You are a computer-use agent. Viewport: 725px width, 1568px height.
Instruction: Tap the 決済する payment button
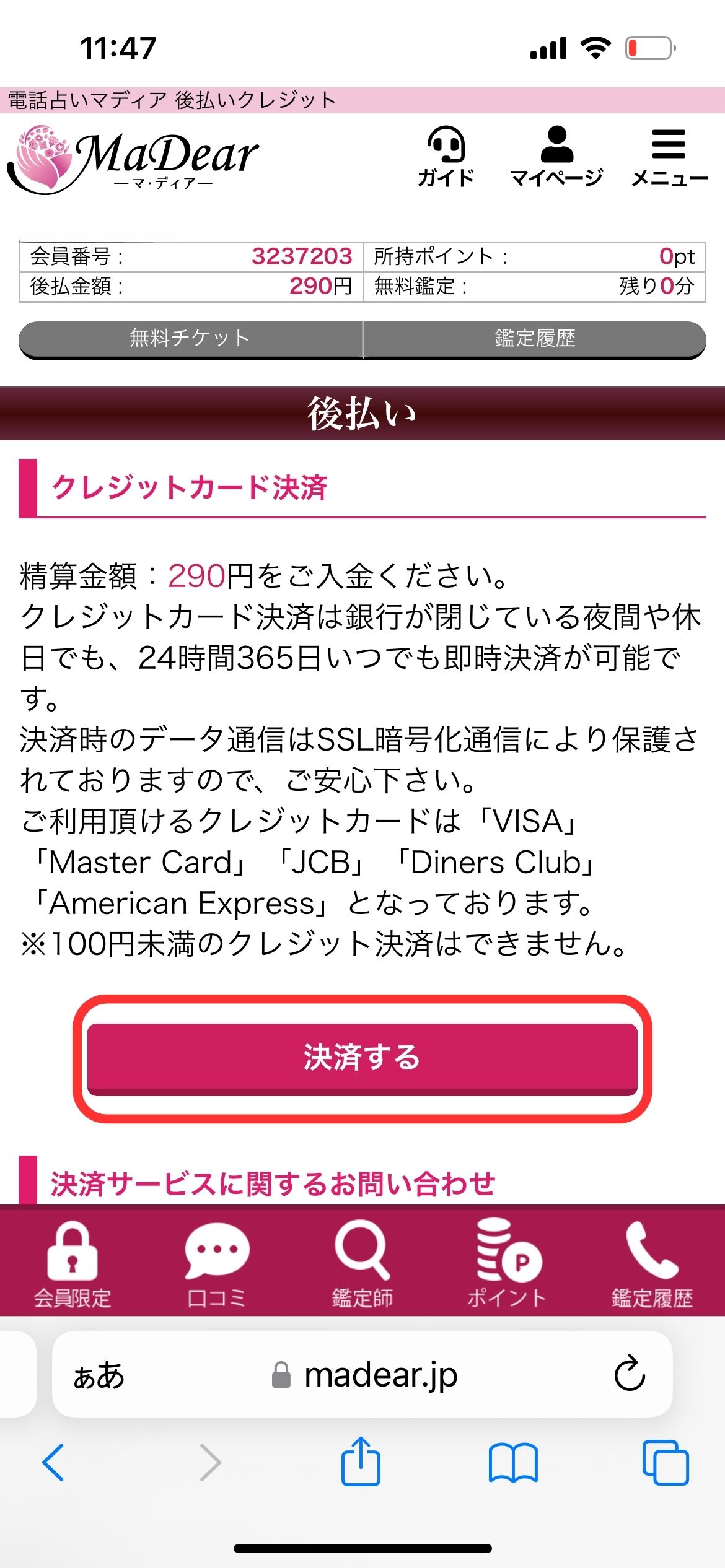(362, 1058)
